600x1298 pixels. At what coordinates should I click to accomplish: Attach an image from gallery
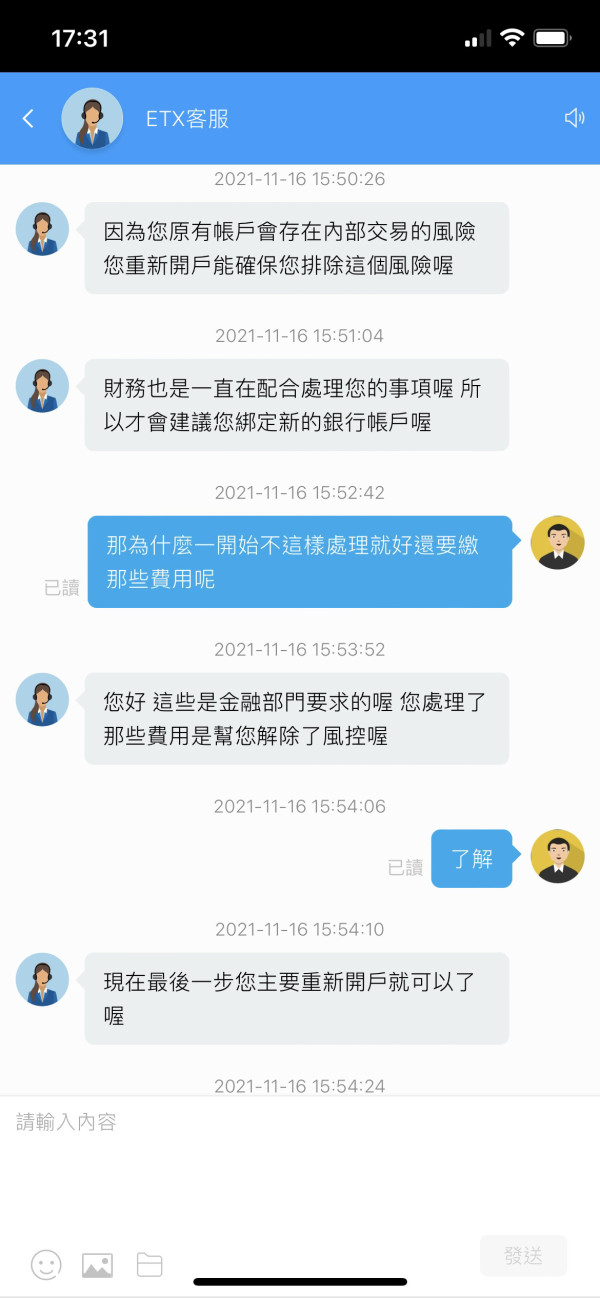pos(97,1265)
